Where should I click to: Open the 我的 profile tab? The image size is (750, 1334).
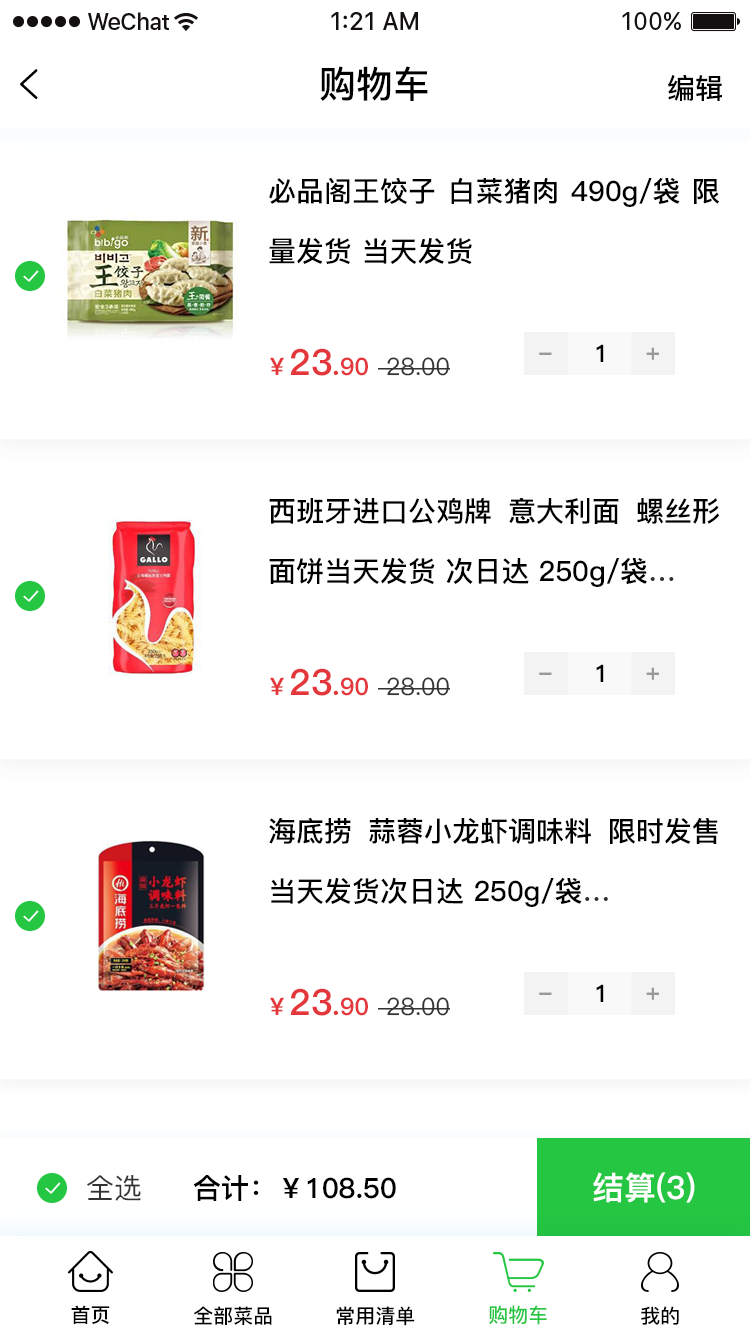(x=660, y=1287)
